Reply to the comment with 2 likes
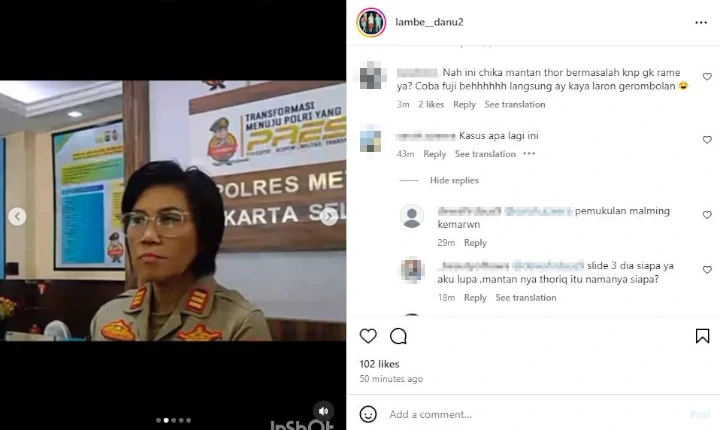720x430 pixels. 464,105
